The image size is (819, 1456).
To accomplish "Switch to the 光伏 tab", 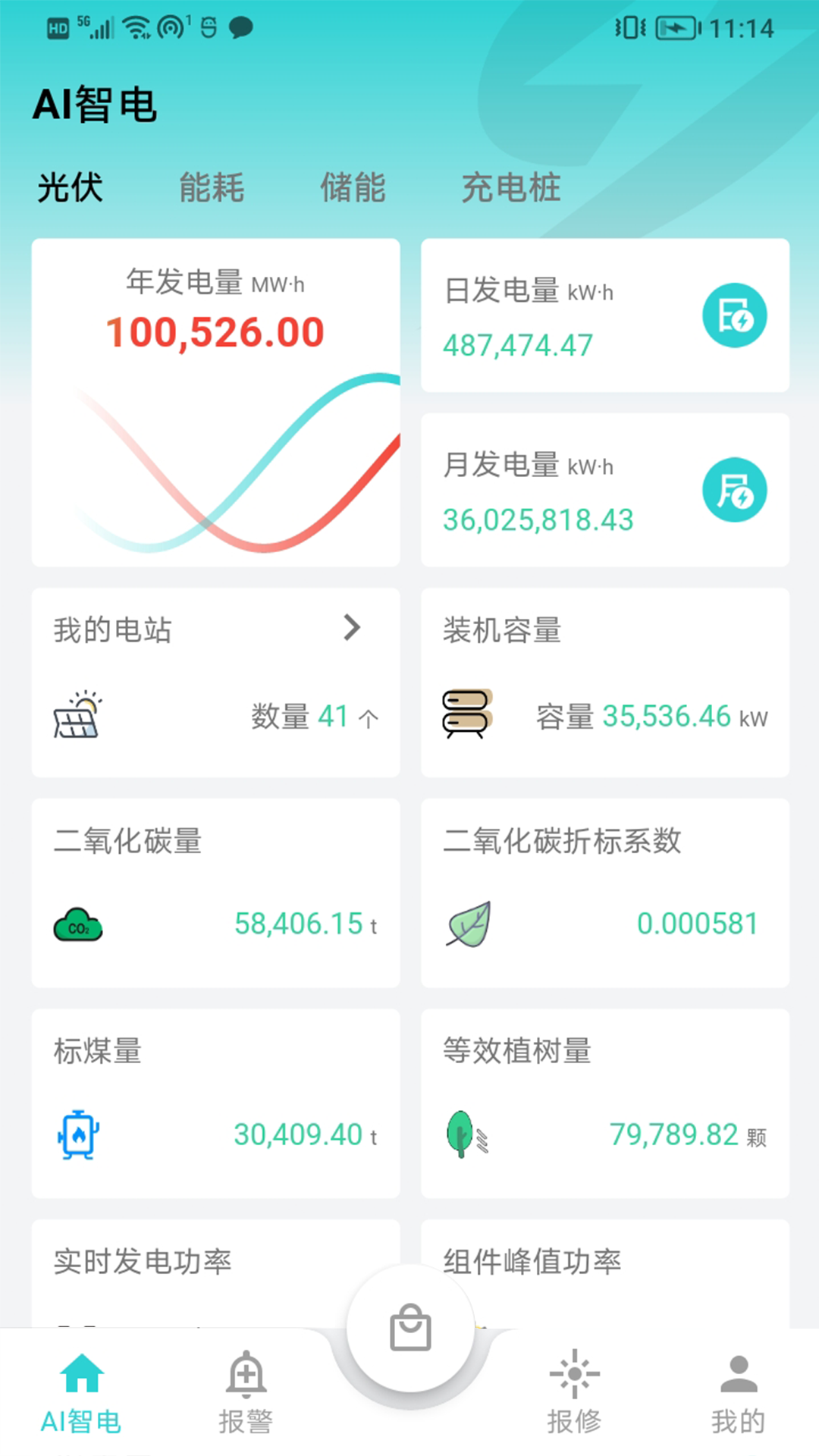I will pyautogui.click(x=70, y=187).
